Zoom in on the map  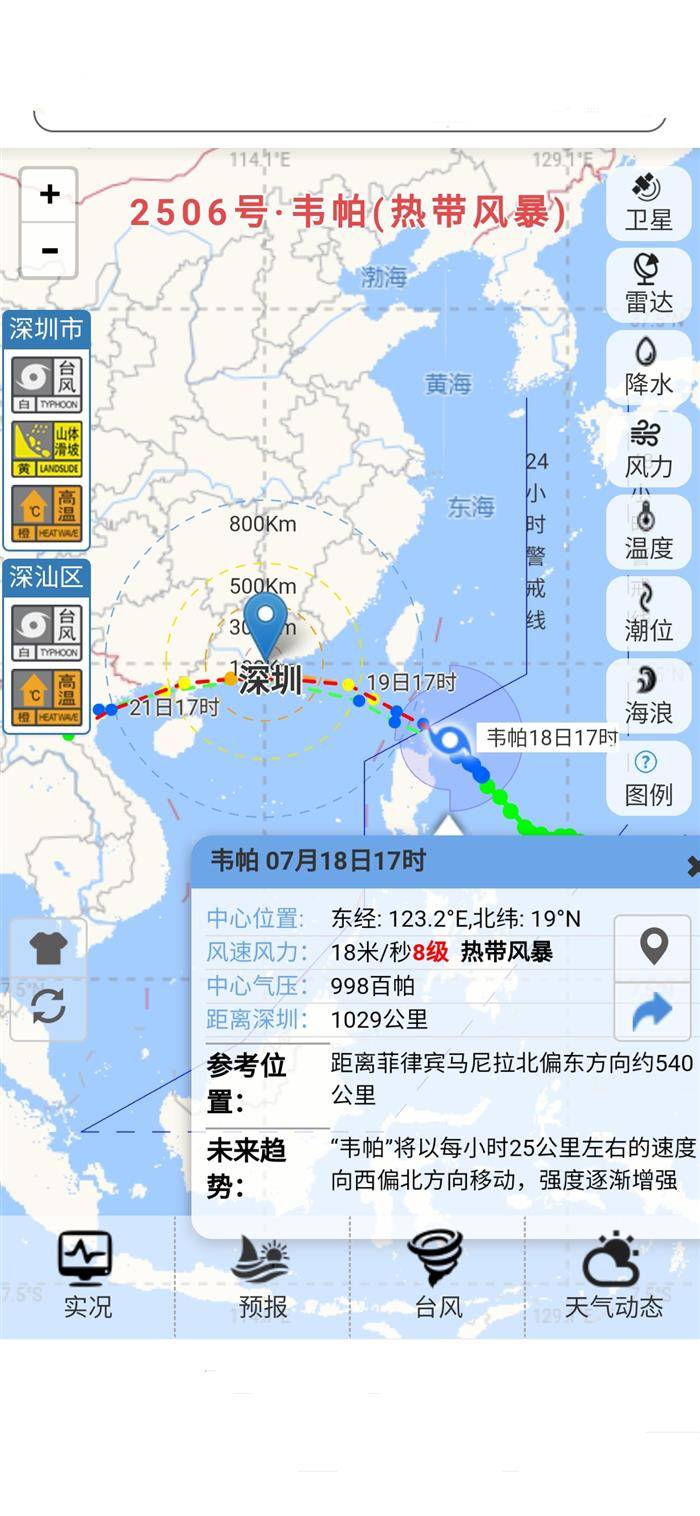click(49, 194)
